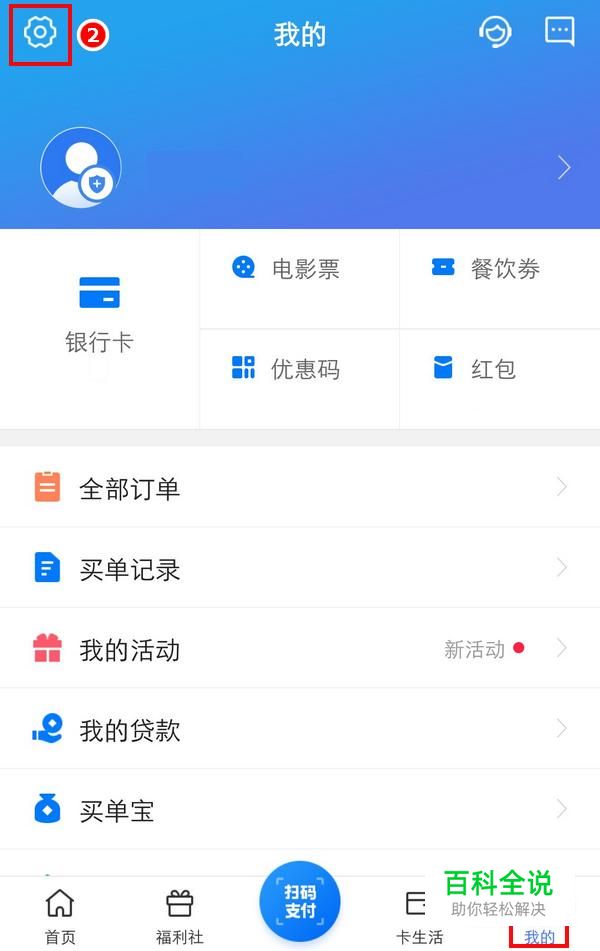Open 我的活动 row
Image resolution: width=600 pixels, height=951 pixels.
[x=300, y=649]
